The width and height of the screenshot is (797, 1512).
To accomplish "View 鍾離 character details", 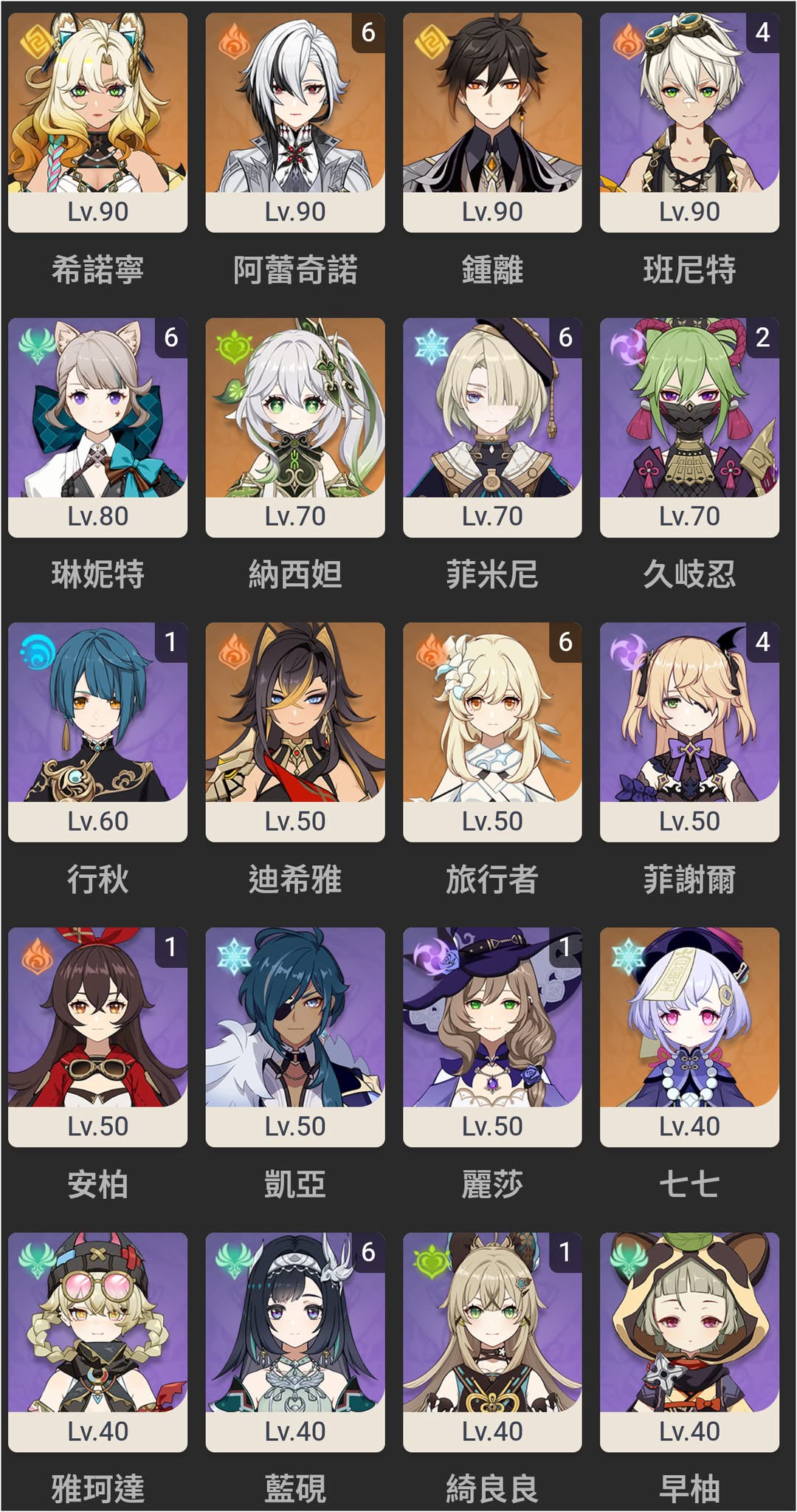I will (492, 122).
